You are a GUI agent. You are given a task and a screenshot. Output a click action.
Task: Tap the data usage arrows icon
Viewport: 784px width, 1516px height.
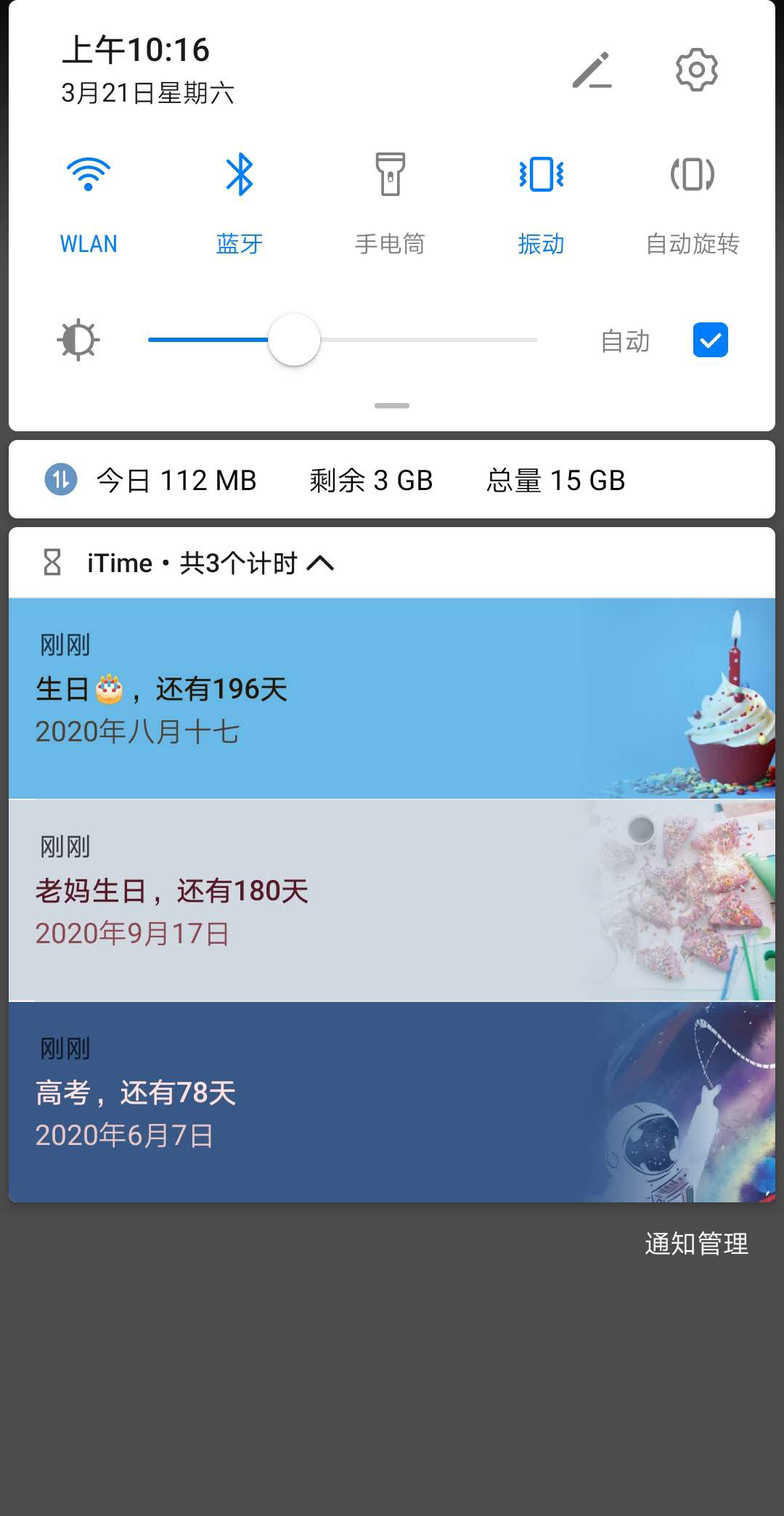(62, 480)
